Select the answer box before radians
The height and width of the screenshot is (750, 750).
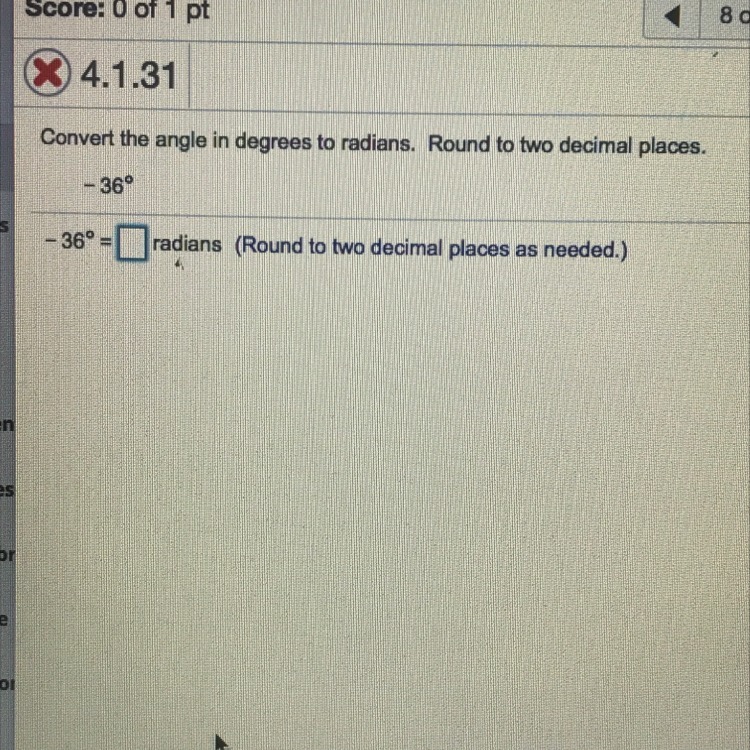click(x=132, y=243)
